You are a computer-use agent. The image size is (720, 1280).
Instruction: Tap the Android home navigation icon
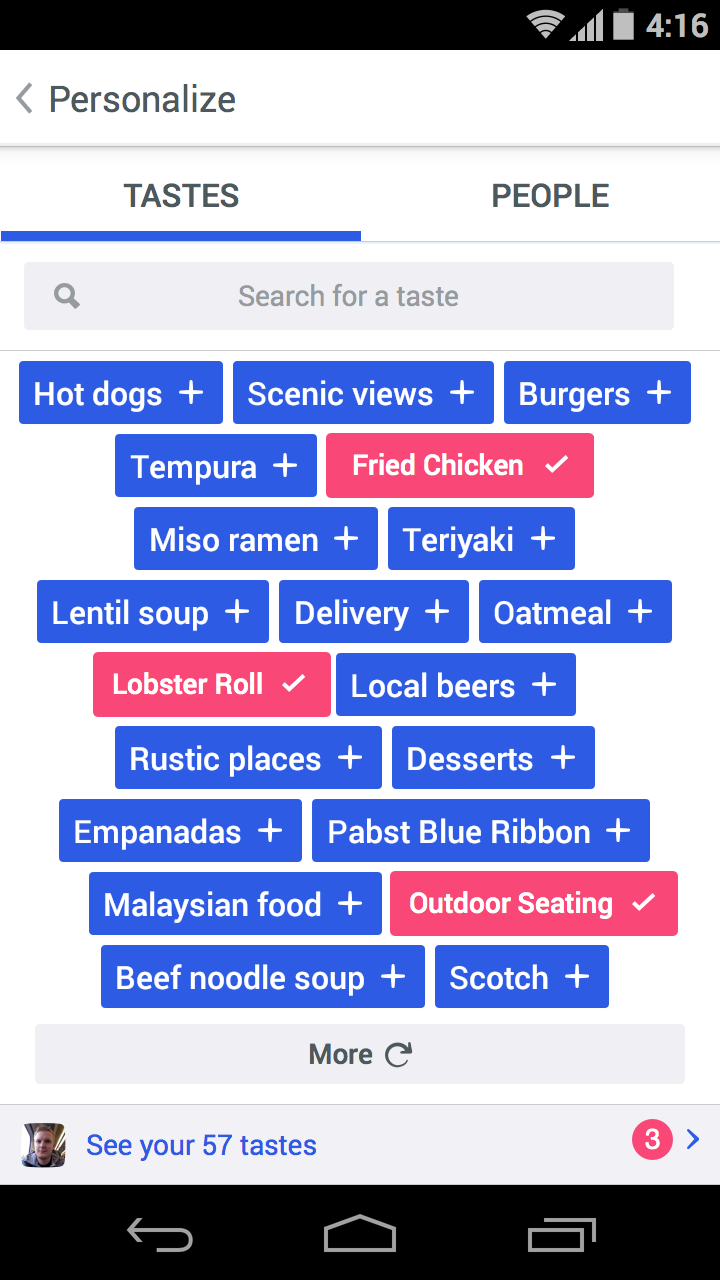[360, 1234]
